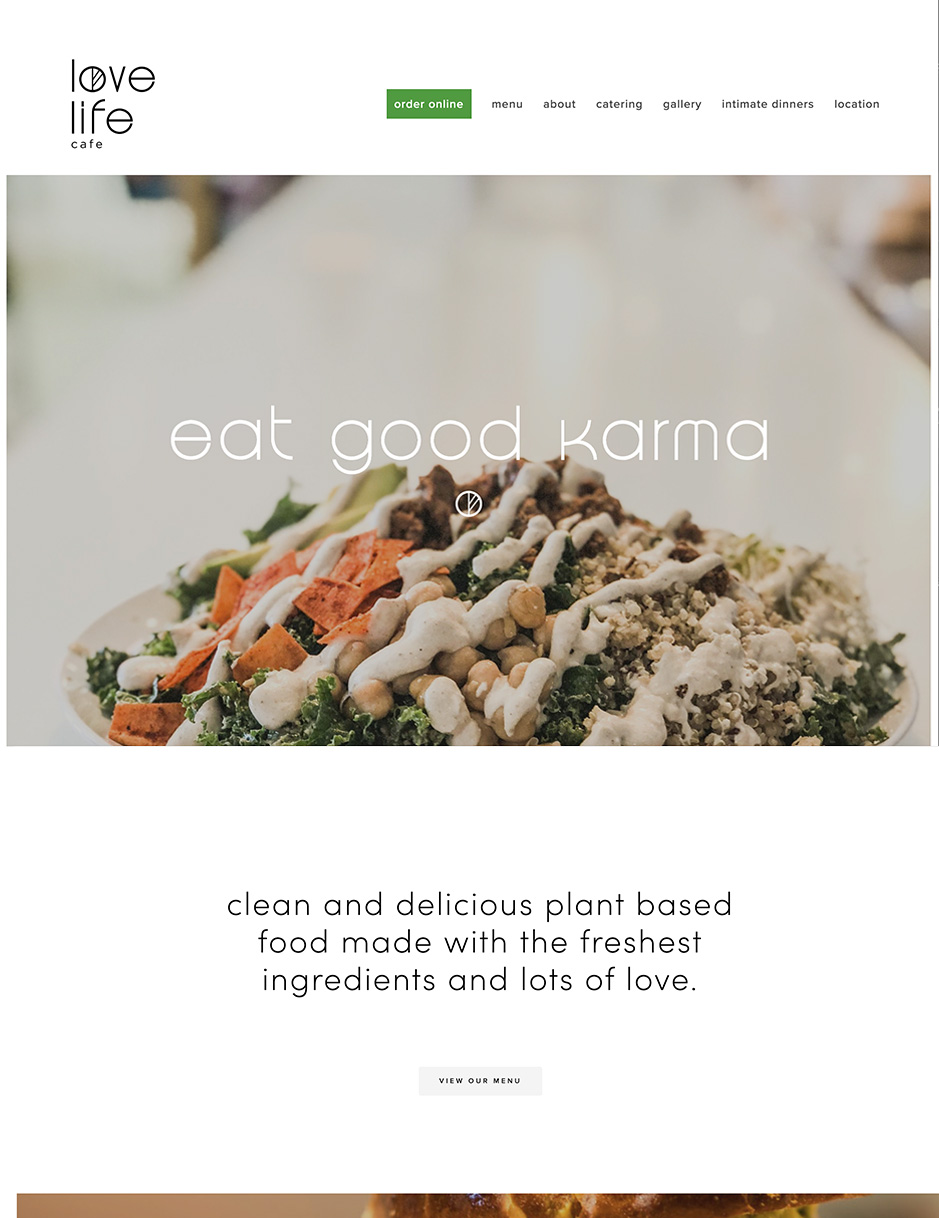View the gallery page

(682, 104)
